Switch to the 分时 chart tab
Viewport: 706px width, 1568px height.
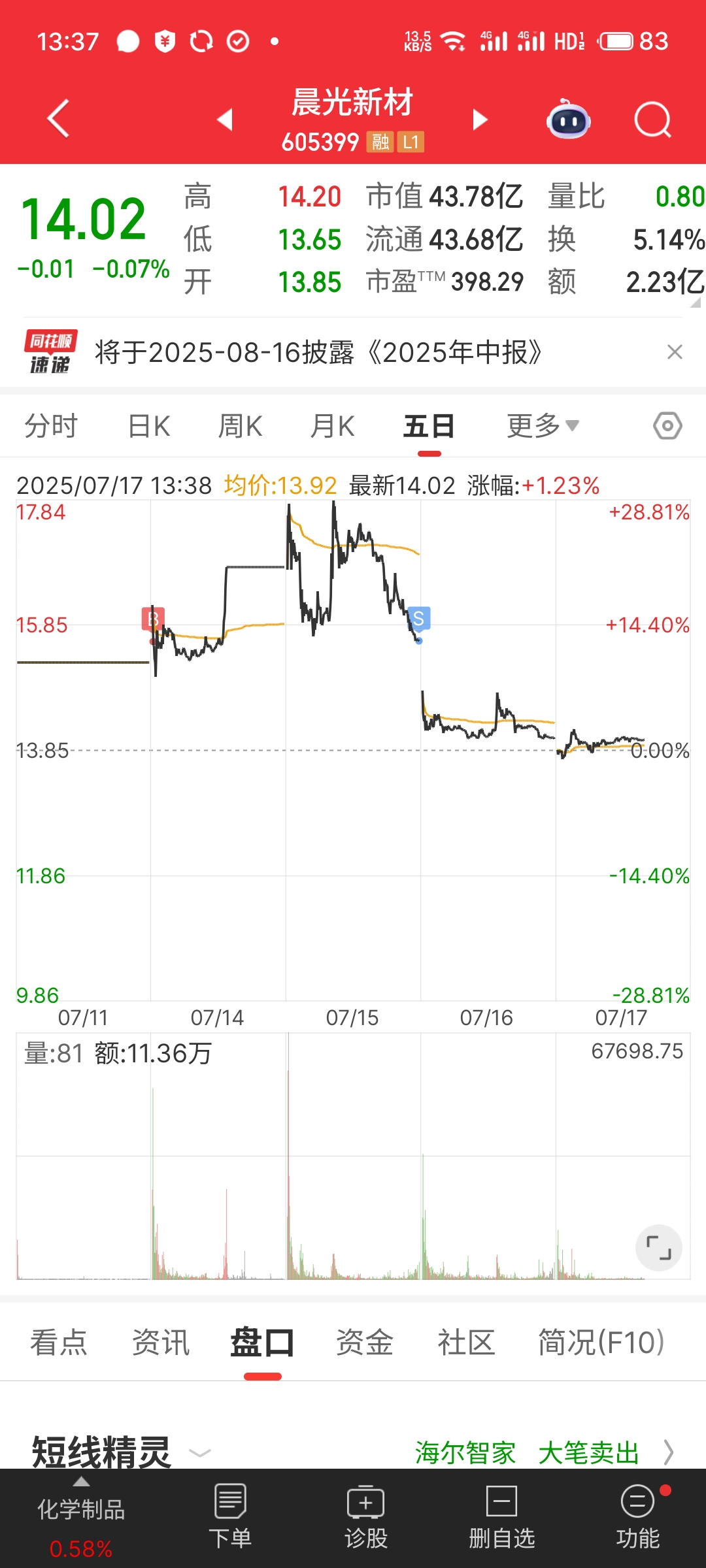click(51, 426)
